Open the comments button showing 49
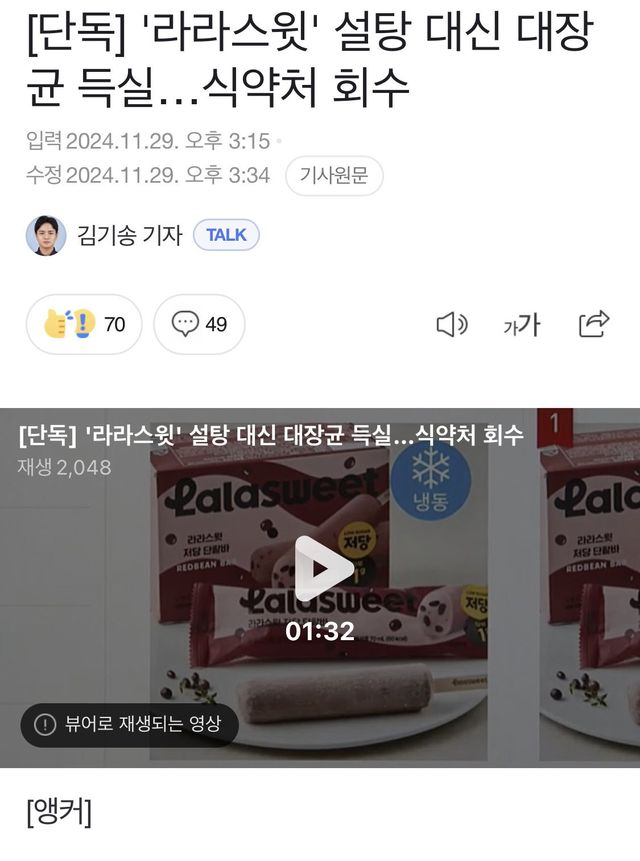This screenshot has height=861, width=640. 199,324
